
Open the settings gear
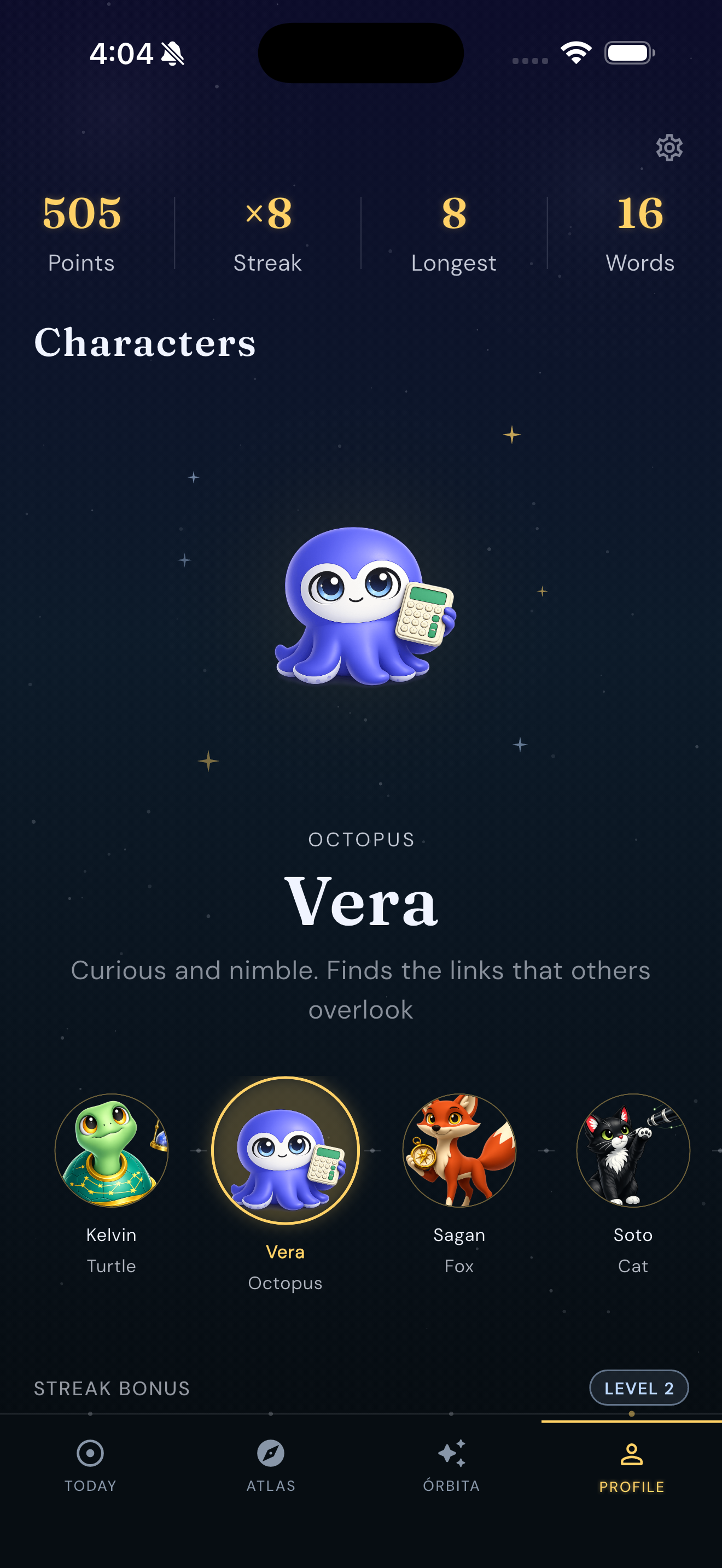tap(668, 147)
